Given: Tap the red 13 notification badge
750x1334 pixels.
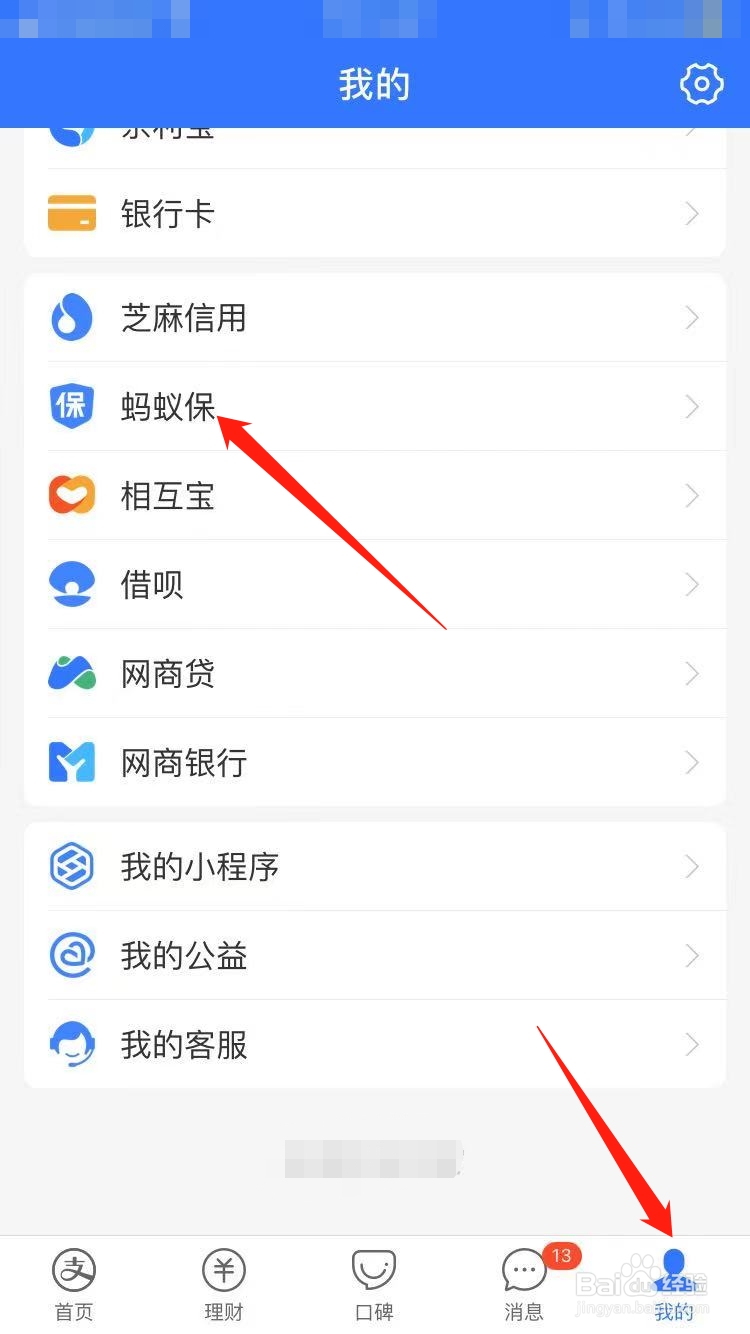Looking at the screenshot, I should point(561,1255).
